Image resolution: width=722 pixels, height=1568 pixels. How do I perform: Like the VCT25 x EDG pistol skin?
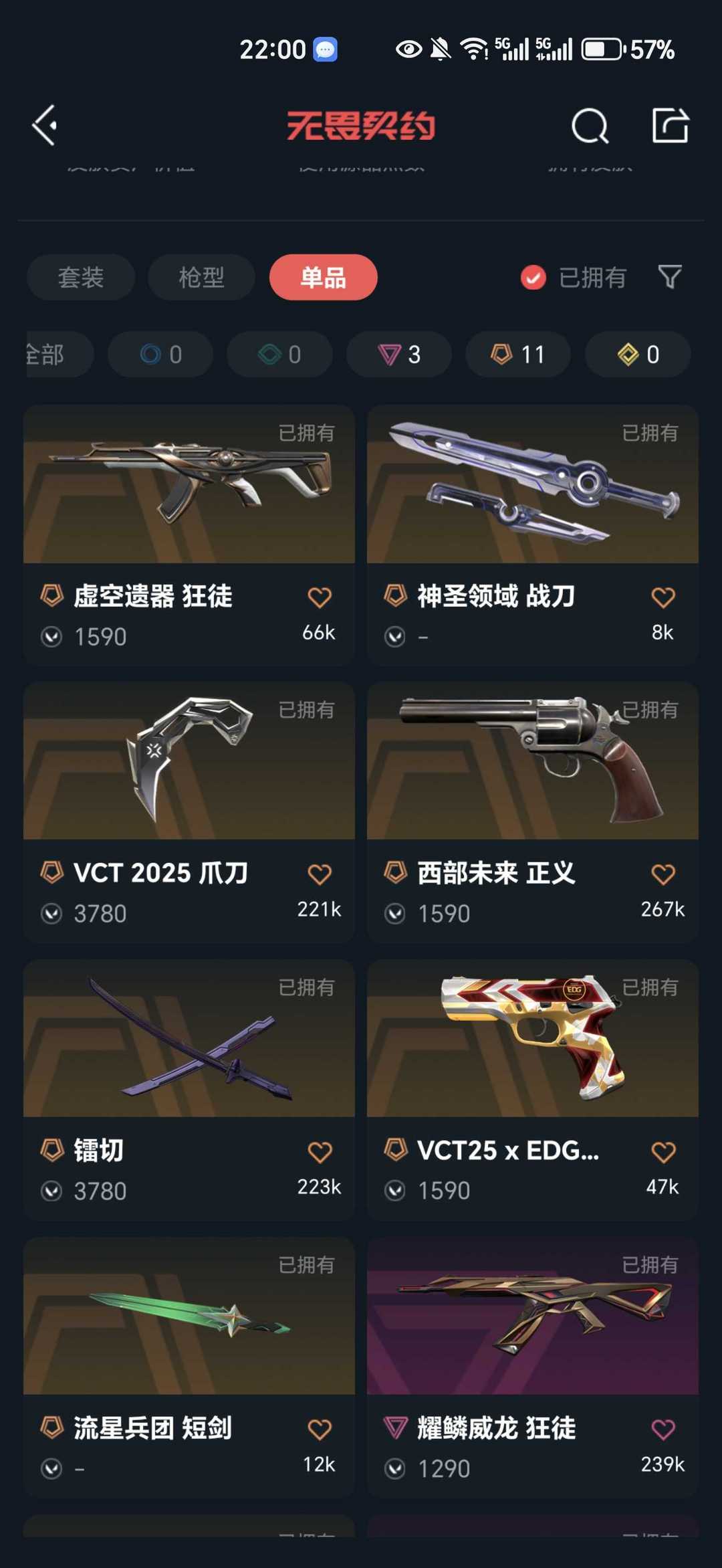663,1152
